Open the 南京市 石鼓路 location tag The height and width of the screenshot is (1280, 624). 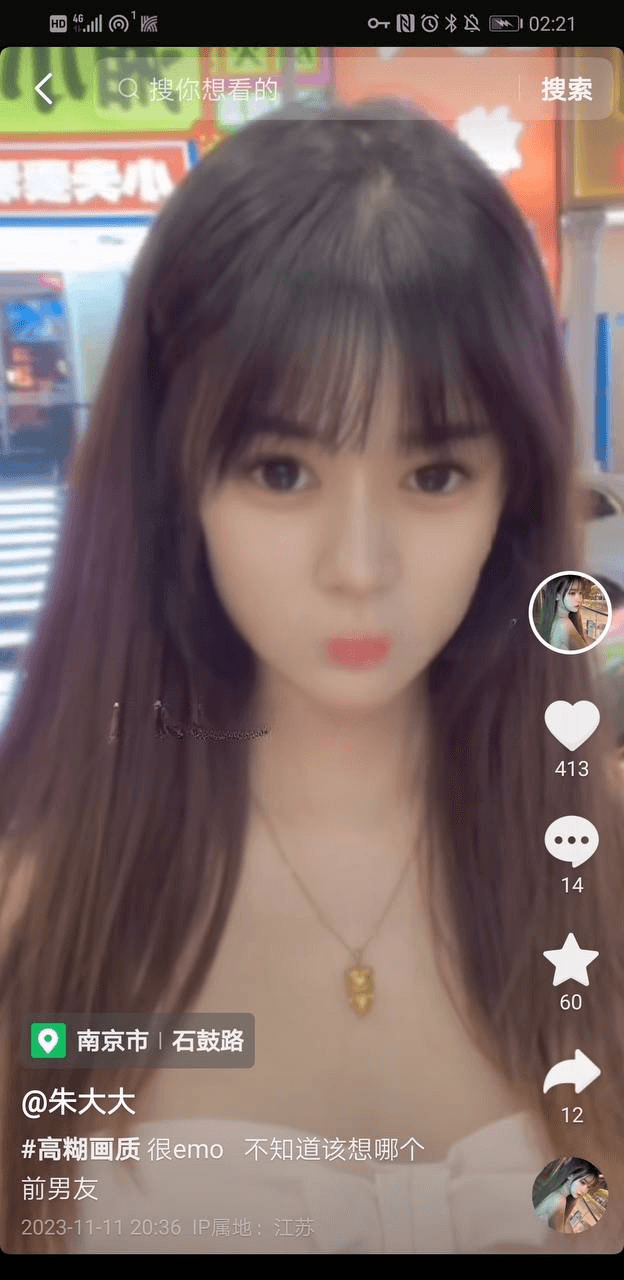140,1041
